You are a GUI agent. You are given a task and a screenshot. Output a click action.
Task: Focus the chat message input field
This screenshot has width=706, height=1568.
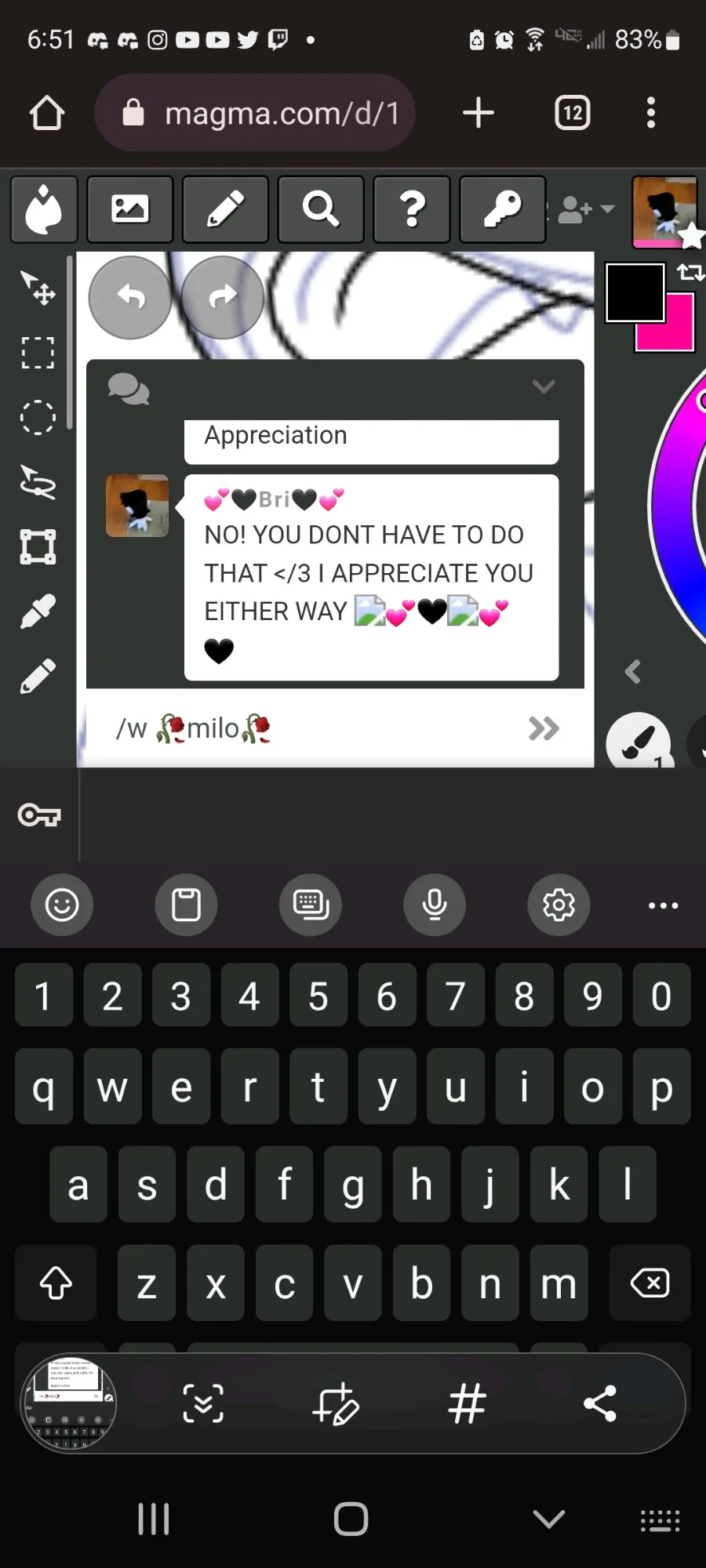point(314,728)
